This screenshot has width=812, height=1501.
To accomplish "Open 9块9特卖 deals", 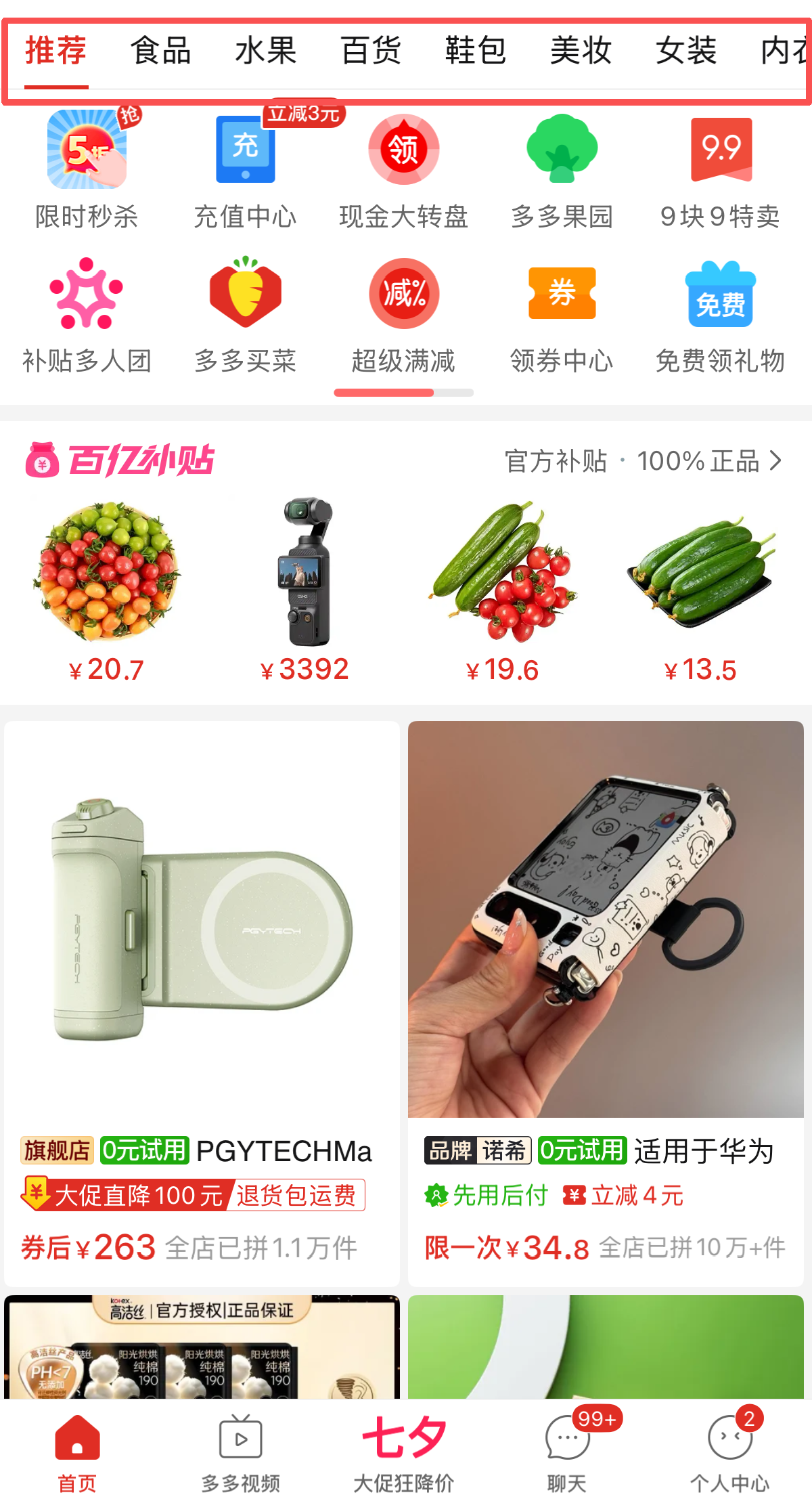I will 721,169.
